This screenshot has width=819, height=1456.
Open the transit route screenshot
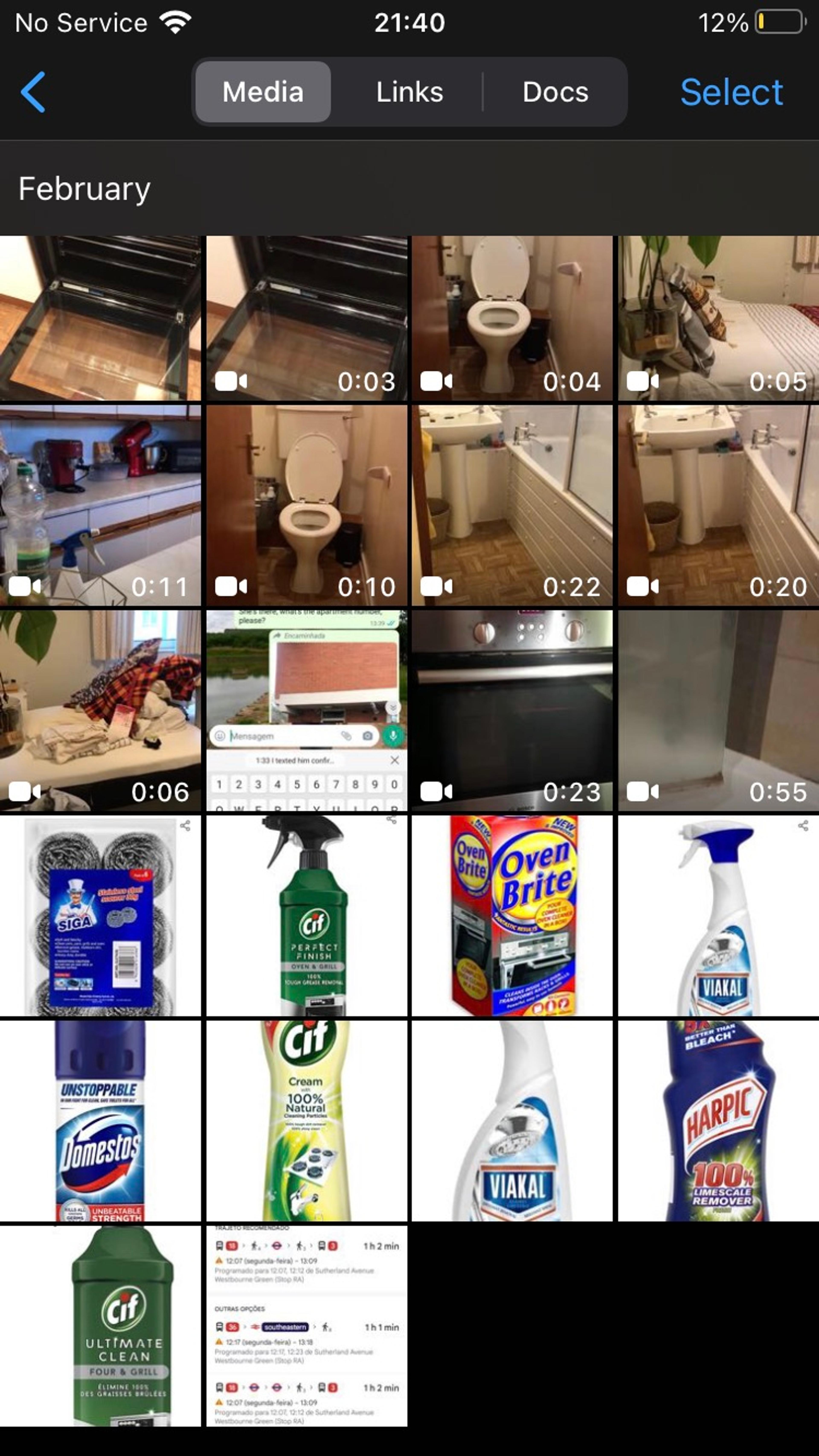[x=306, y=1326]
